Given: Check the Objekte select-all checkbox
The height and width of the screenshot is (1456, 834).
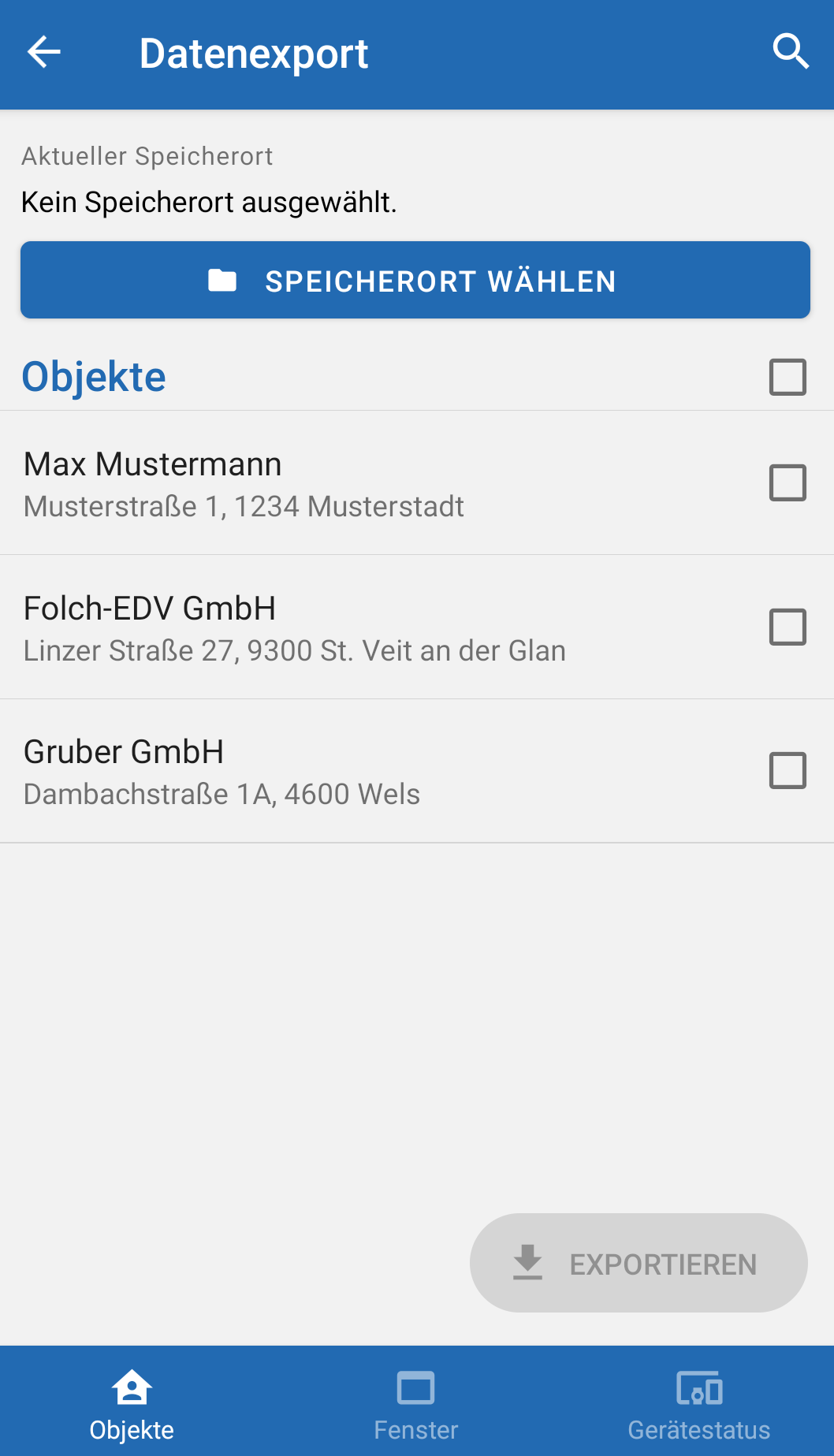Looking at the screenshot, I should tap(787, 377).
